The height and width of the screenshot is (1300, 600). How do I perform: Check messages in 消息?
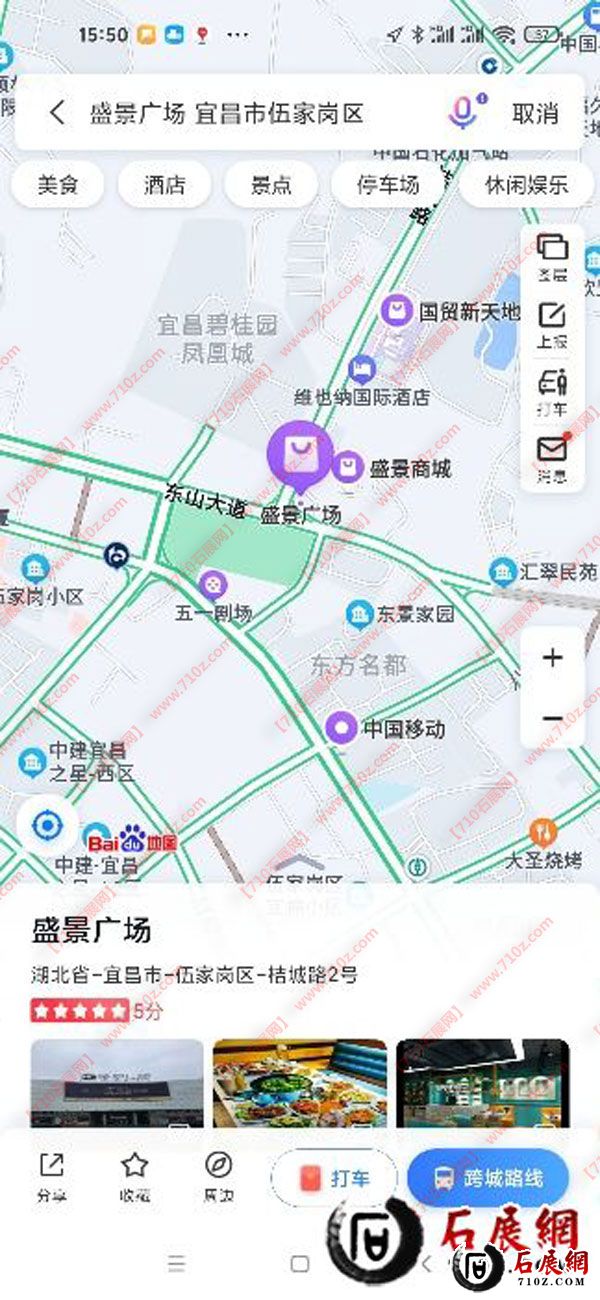(x=552, y=457)
